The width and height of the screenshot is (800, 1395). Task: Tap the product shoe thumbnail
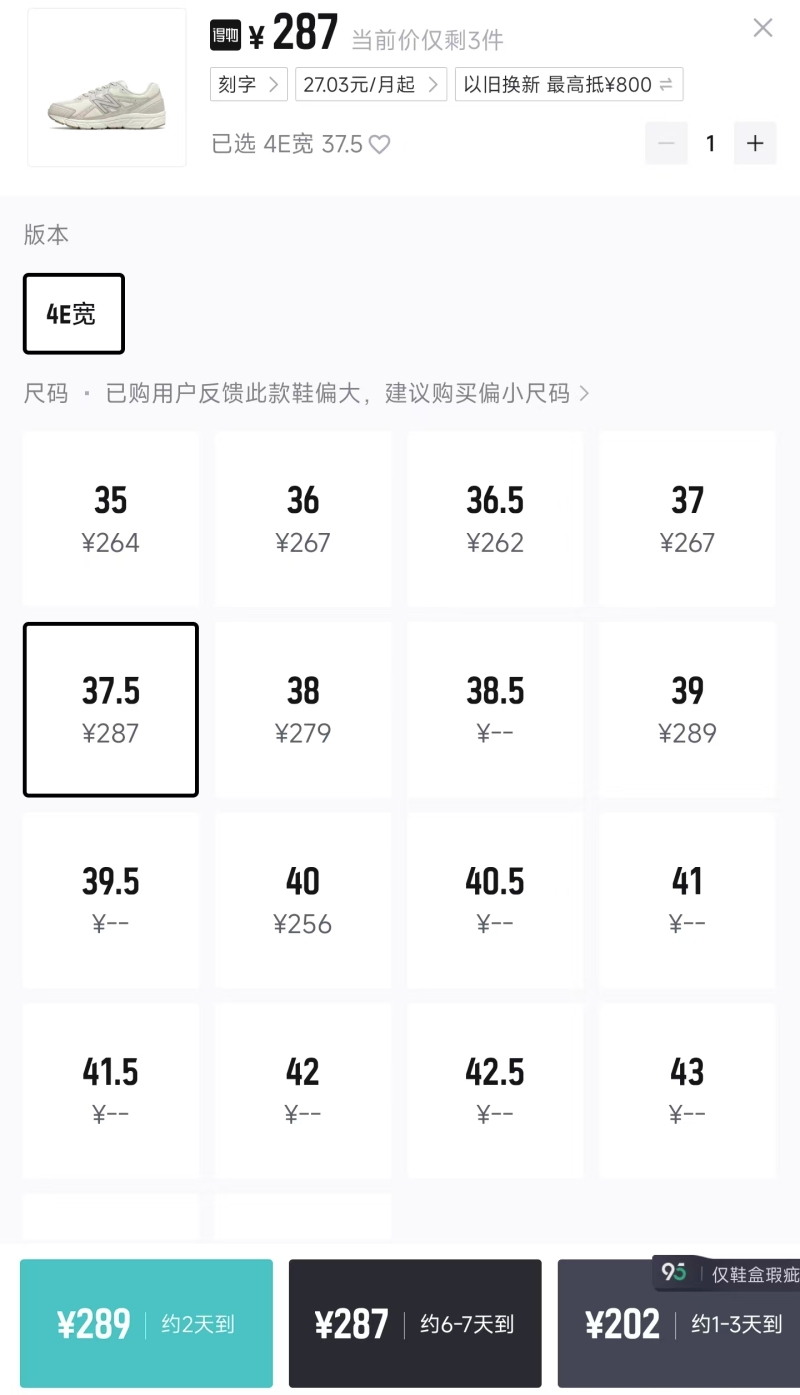(107, 88)
